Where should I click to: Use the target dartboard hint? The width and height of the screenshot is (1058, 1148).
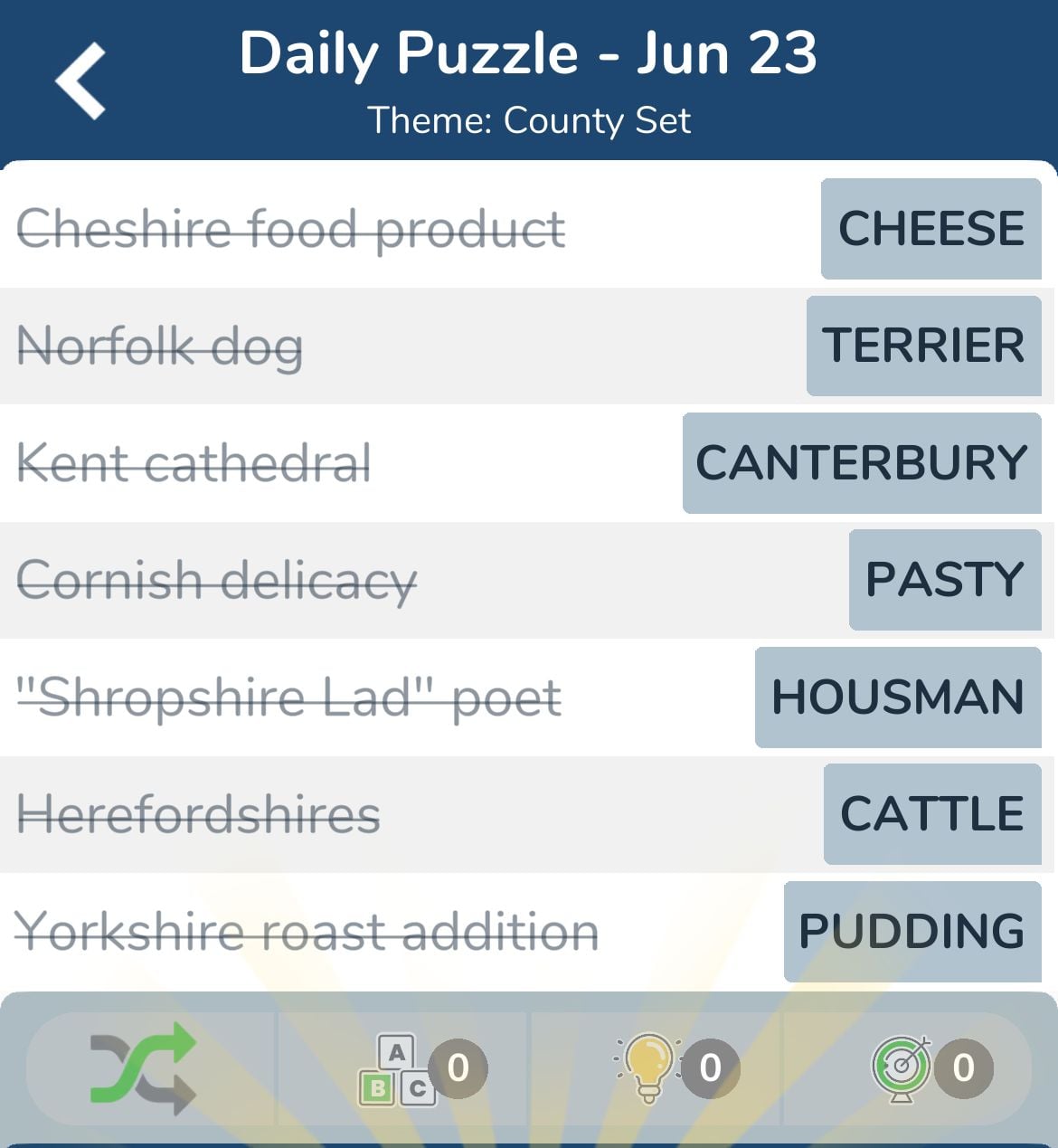902,1069
